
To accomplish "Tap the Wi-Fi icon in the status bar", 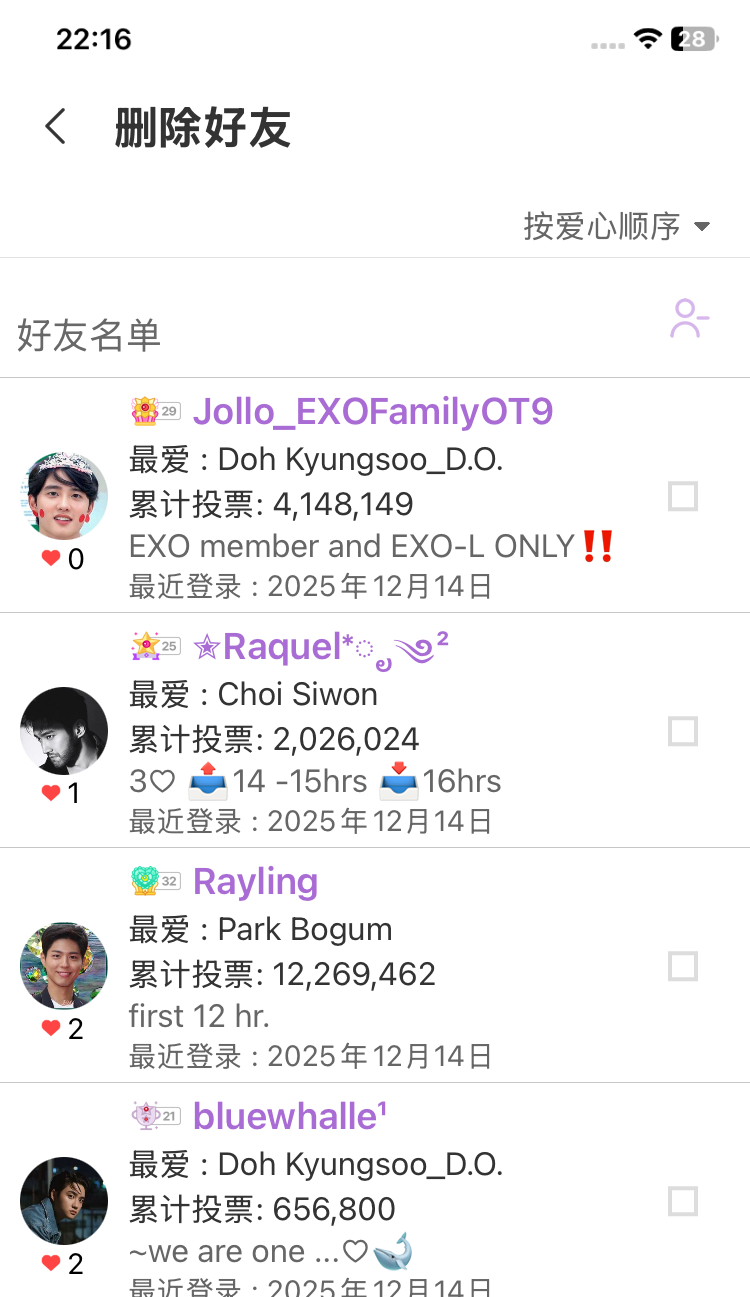I will point(647,38).
